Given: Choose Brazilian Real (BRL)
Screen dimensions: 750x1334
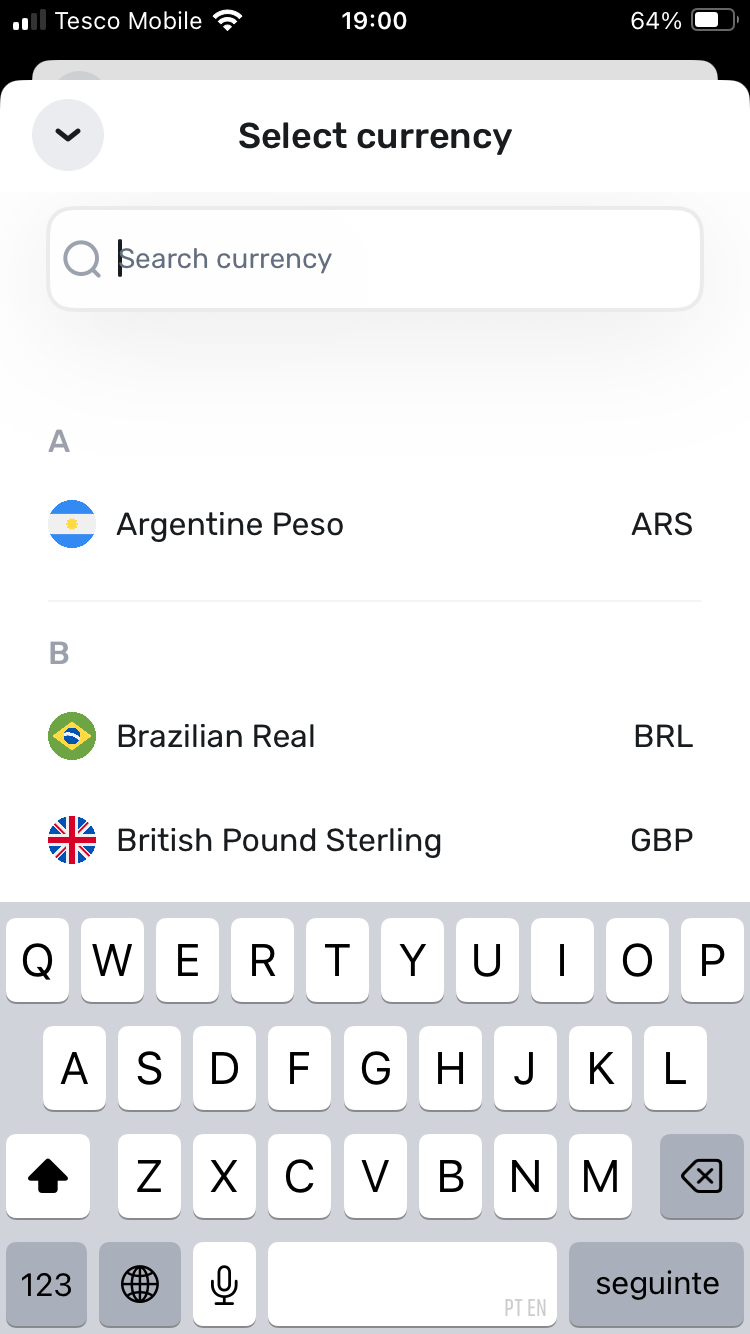Looking at the screenshot, I should (374, 736).
